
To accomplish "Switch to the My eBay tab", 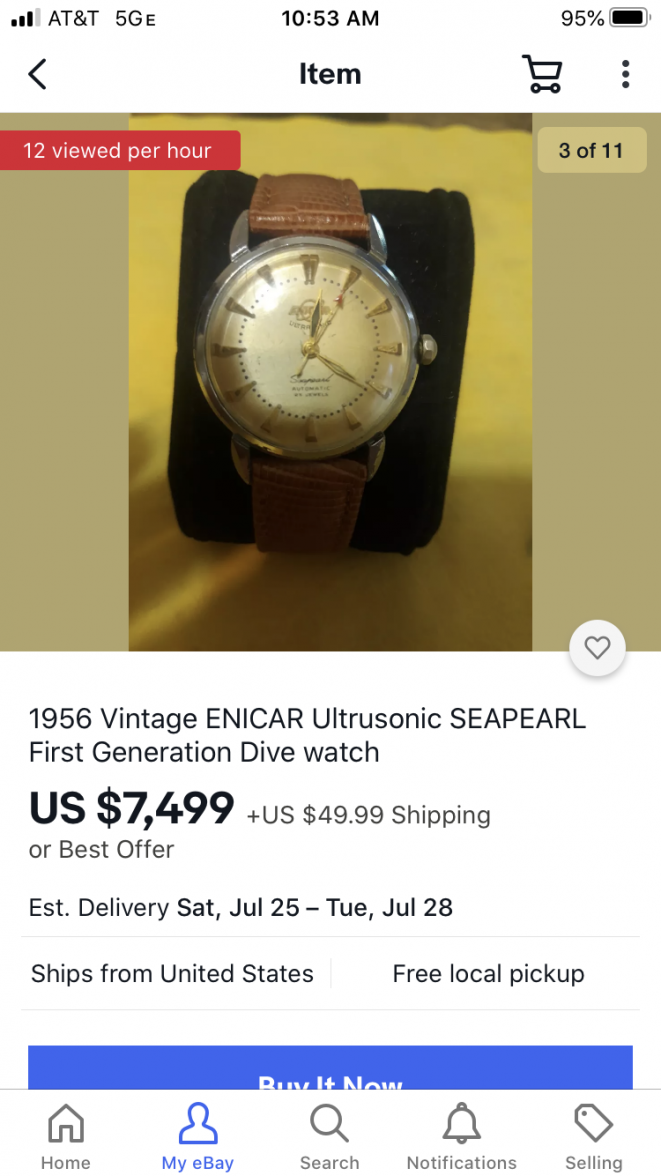I will pos(198,1137).
